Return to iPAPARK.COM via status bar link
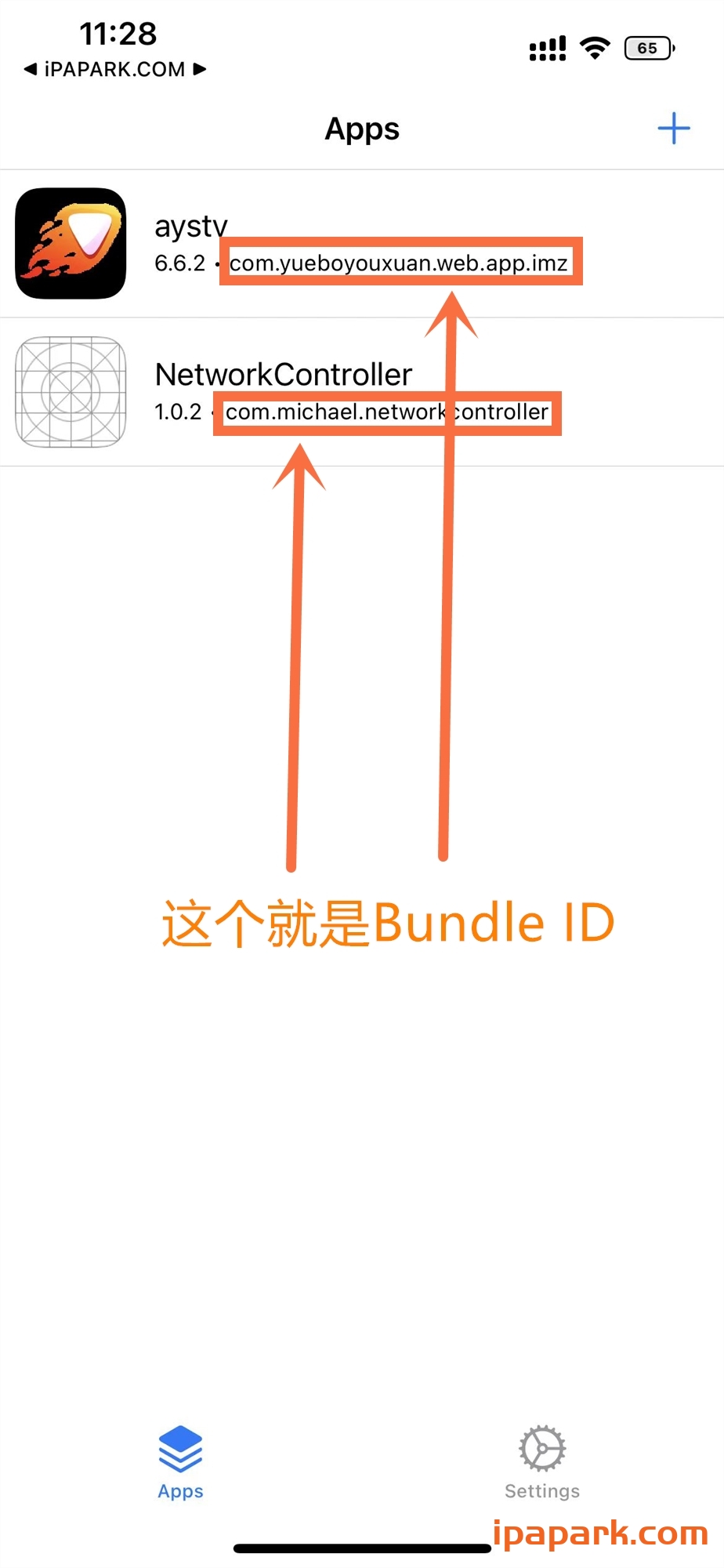 [114, 69]
